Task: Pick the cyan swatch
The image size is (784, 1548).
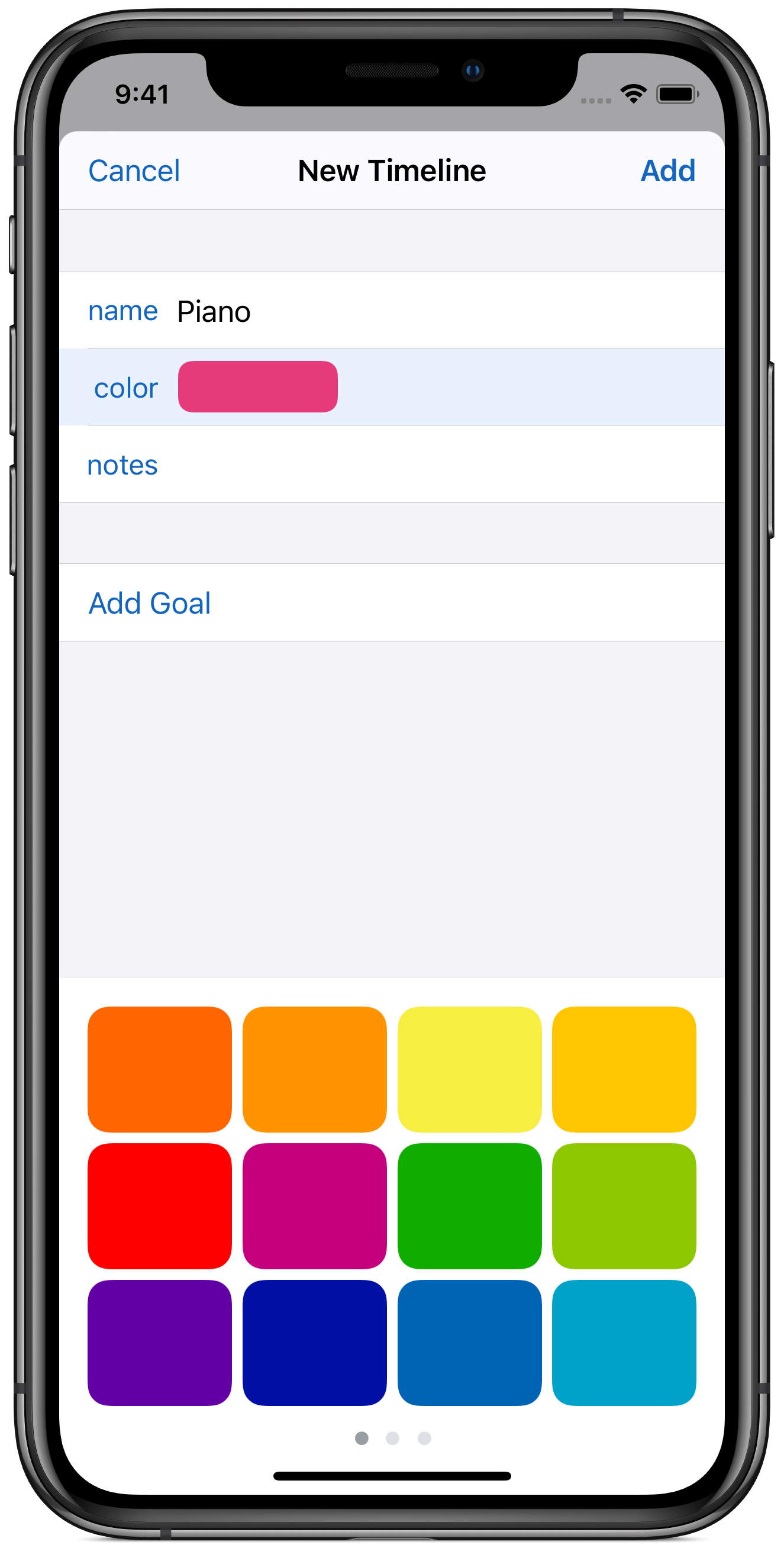Action: click(x=624, y=1343)
